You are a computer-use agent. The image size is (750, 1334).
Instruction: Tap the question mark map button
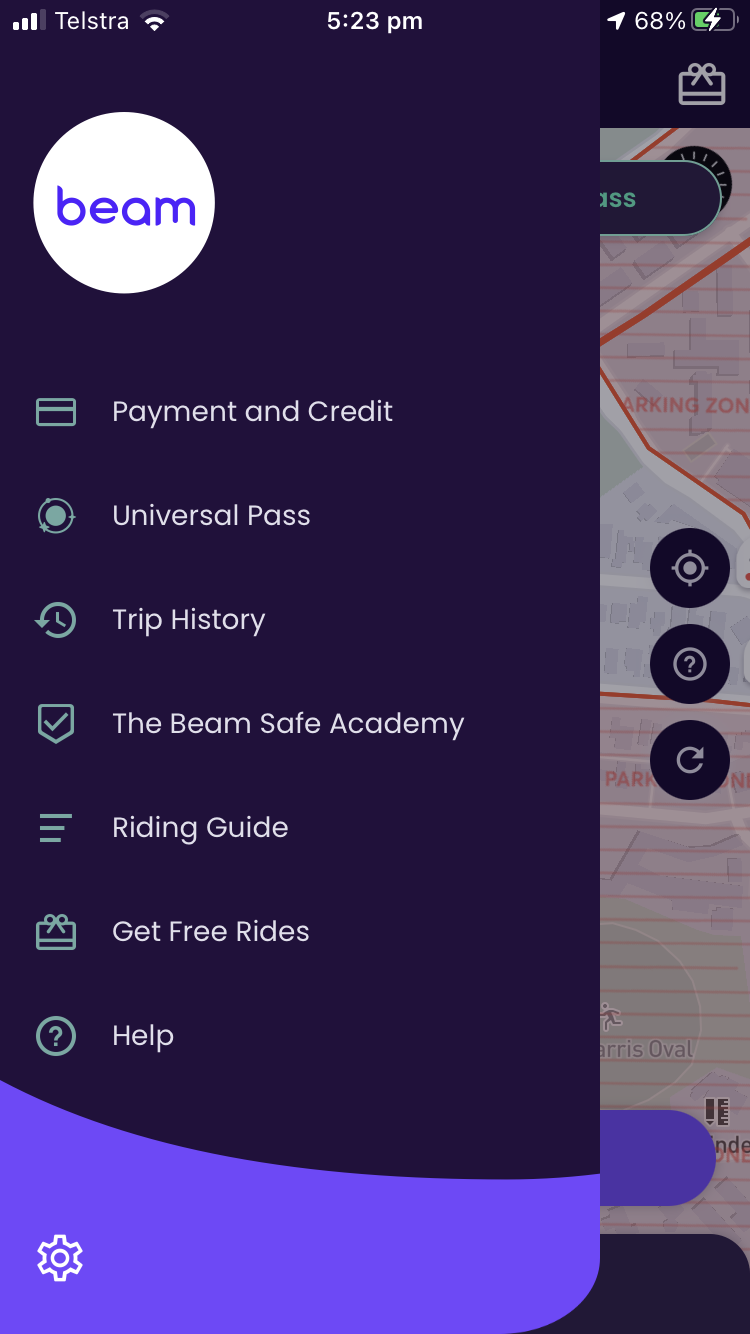690,664
